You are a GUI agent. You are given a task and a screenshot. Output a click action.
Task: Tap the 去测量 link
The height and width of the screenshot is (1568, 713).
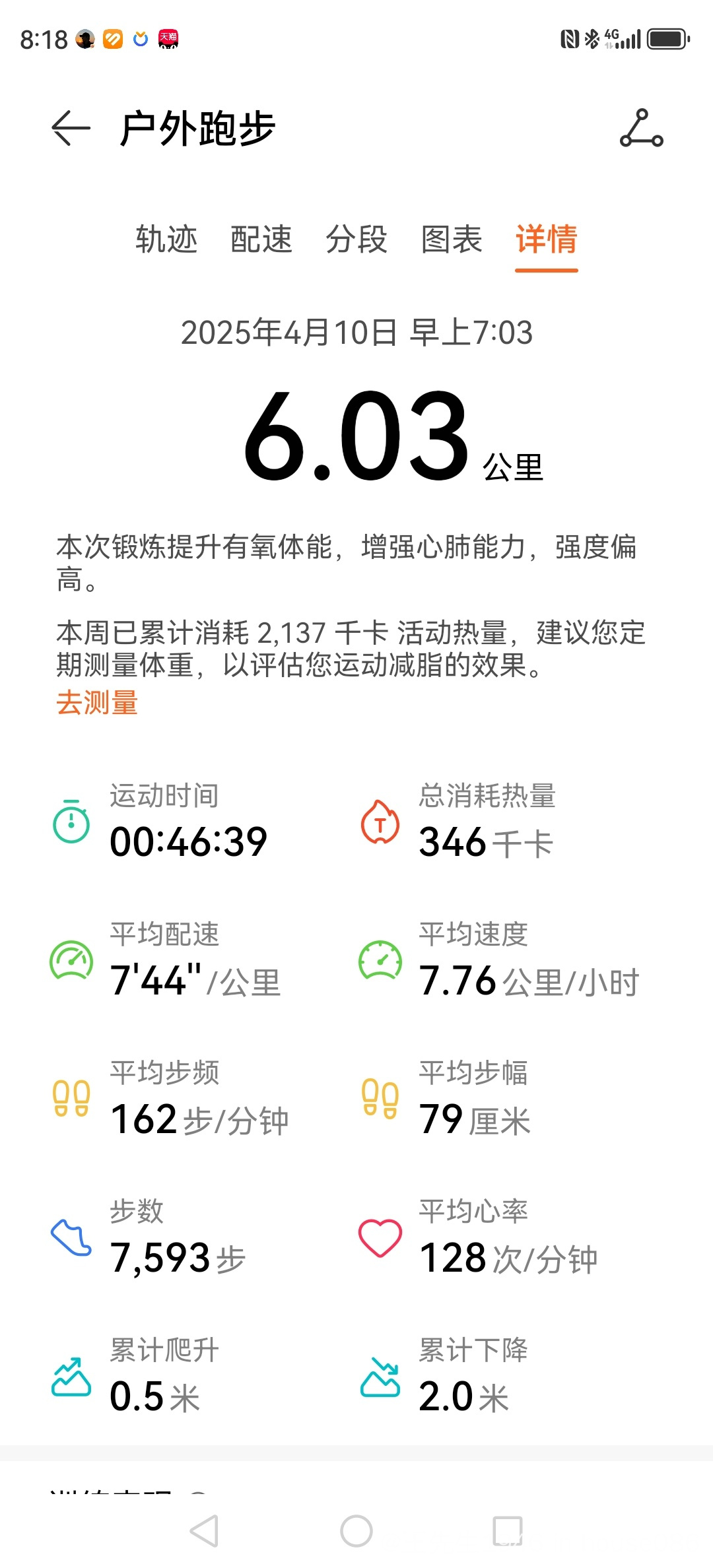click(97, 702)
